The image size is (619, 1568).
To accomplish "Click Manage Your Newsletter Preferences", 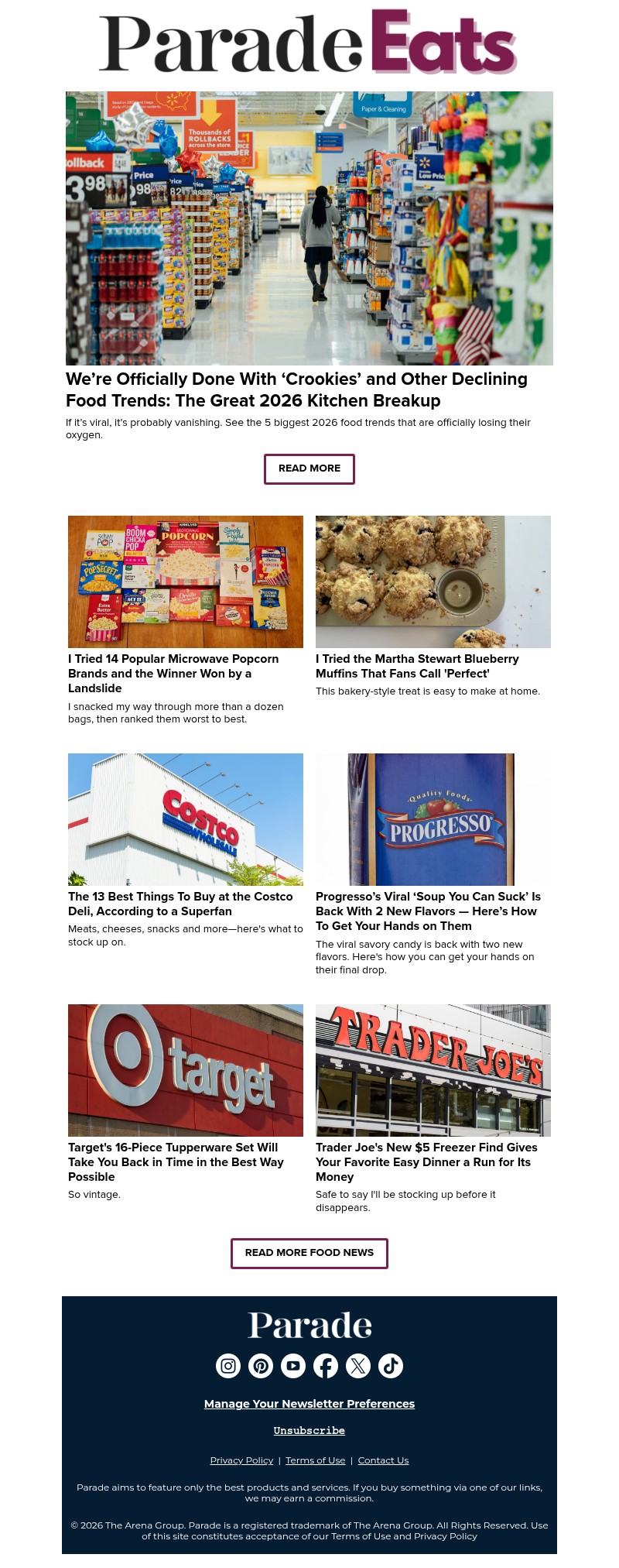I will (x=309, y=1403).
